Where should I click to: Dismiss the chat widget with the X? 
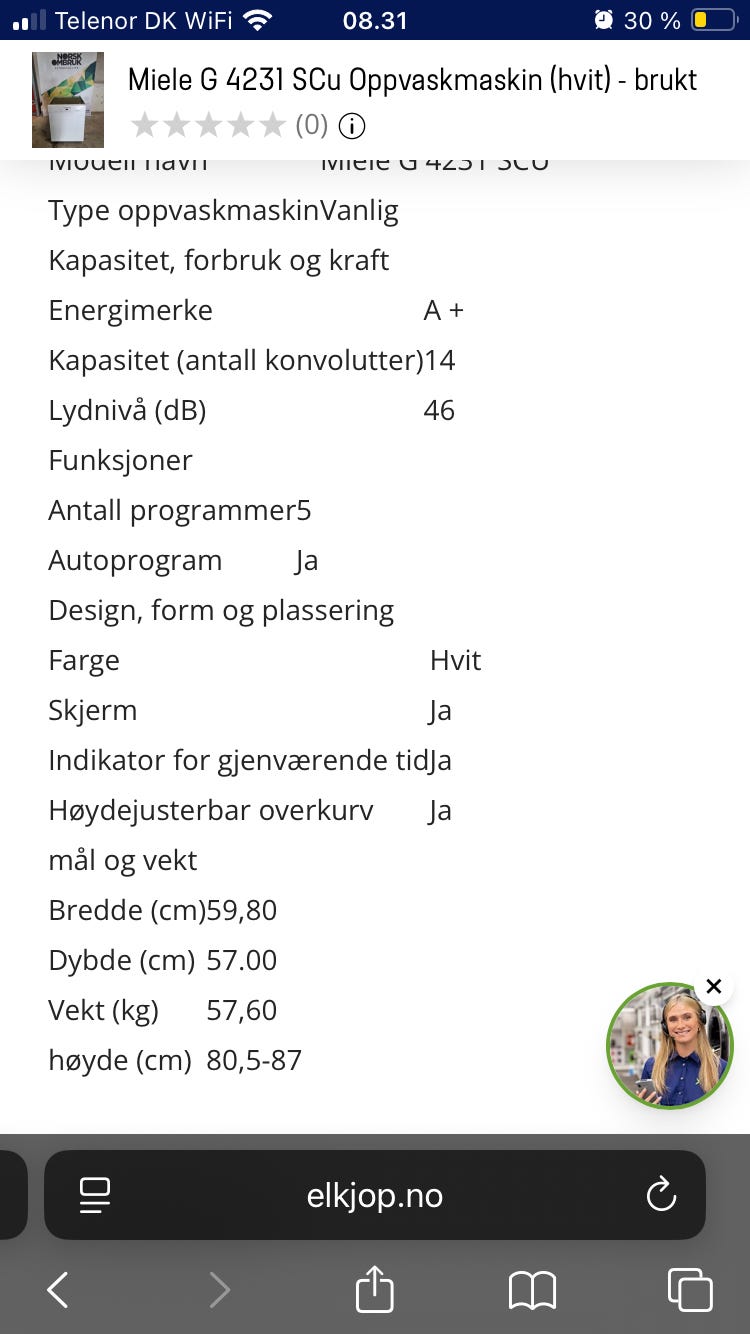[714, 986]
